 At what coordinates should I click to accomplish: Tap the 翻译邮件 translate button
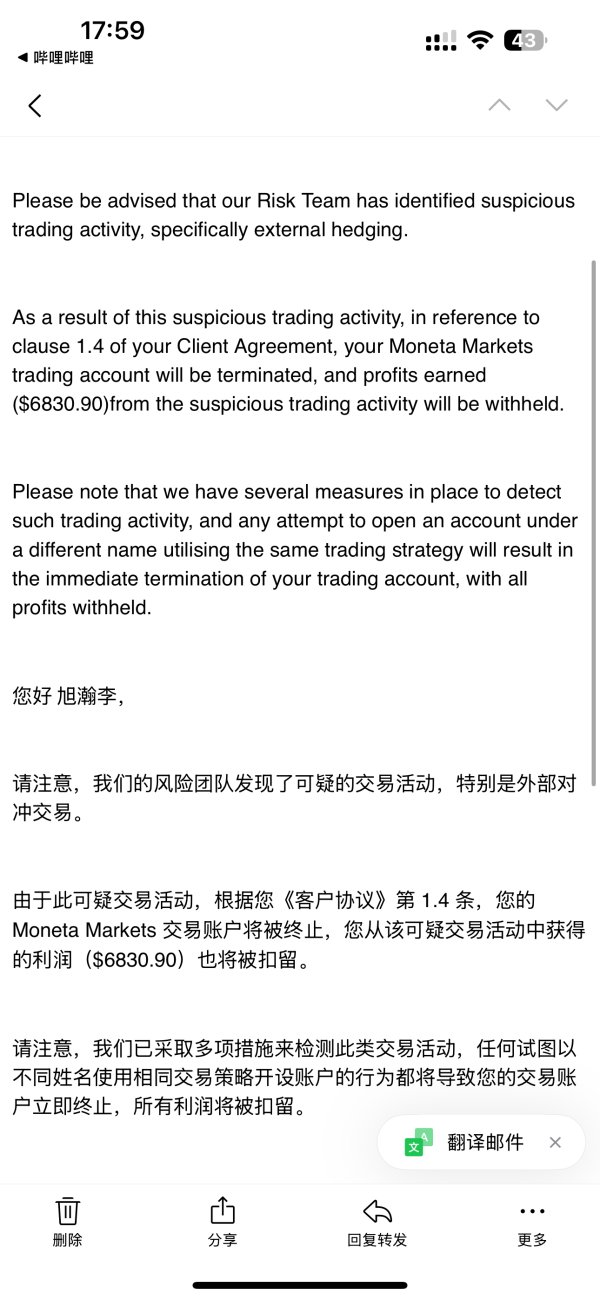(x=464, y=1142)
